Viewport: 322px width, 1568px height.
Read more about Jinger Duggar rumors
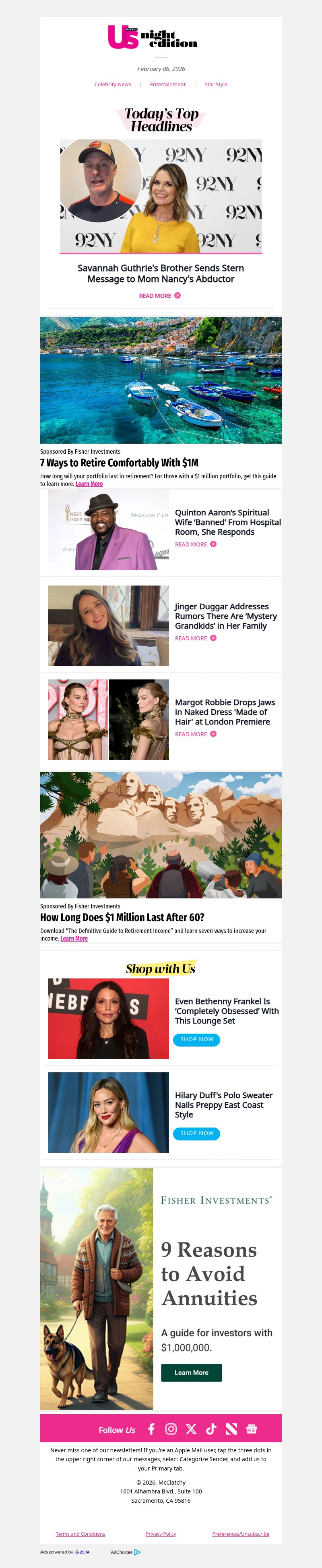195,638
